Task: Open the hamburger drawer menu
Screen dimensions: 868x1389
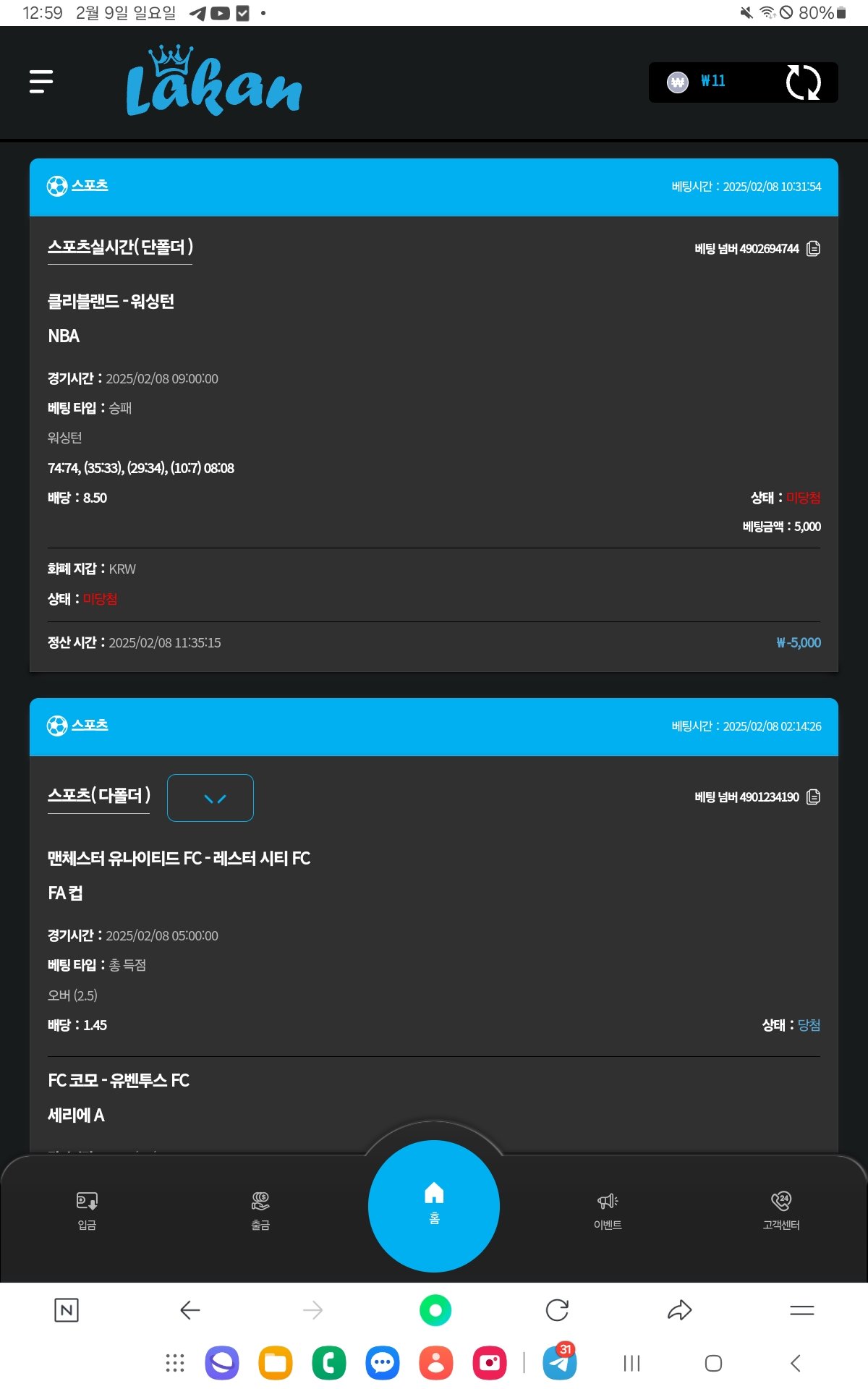Action: pos(41,82)
